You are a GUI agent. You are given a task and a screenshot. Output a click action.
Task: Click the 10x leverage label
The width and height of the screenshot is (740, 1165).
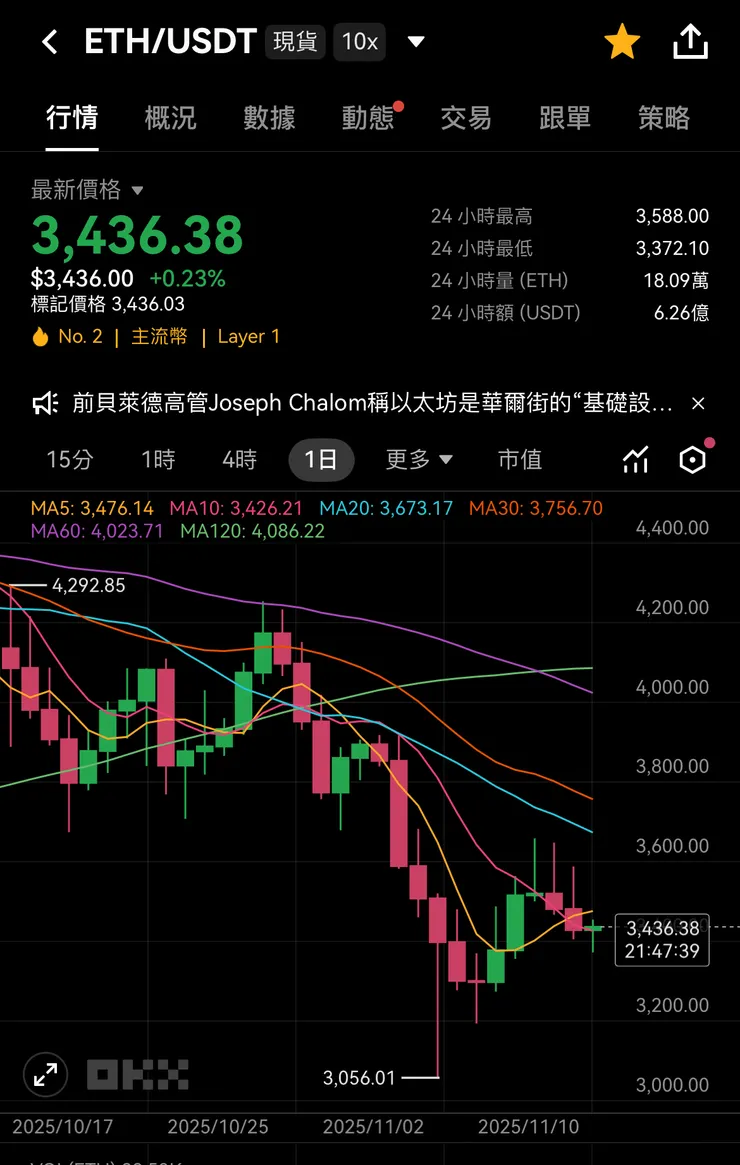(x=359, y=42)
